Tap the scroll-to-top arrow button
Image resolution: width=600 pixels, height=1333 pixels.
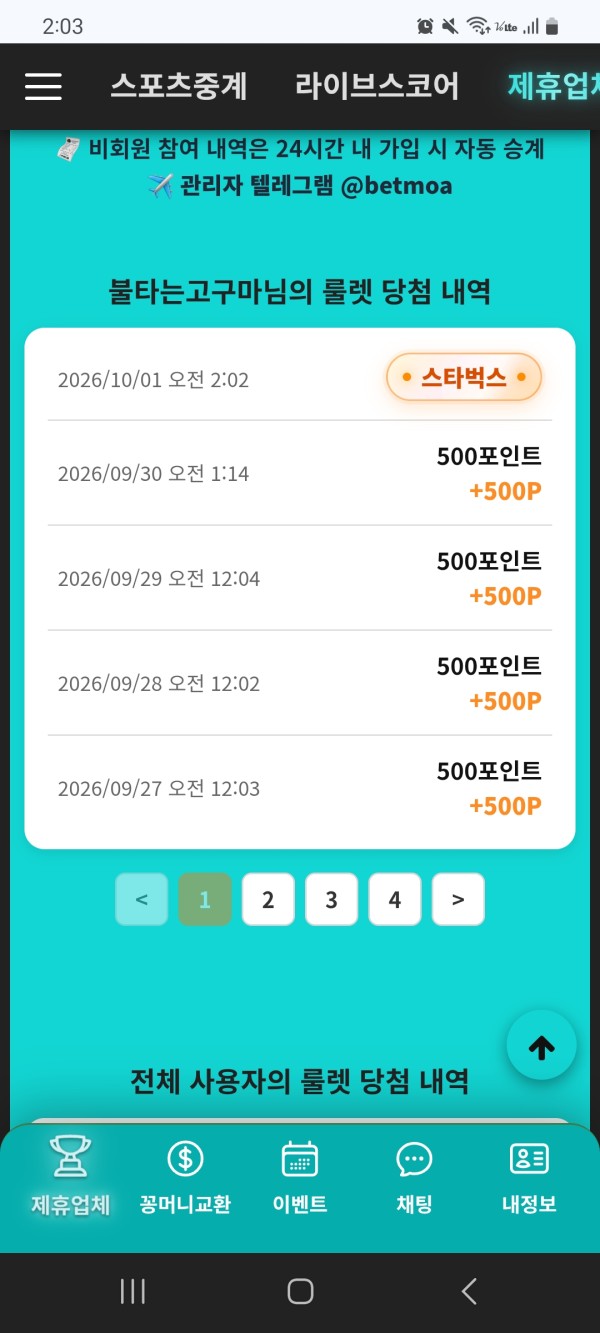(541, 1046)
